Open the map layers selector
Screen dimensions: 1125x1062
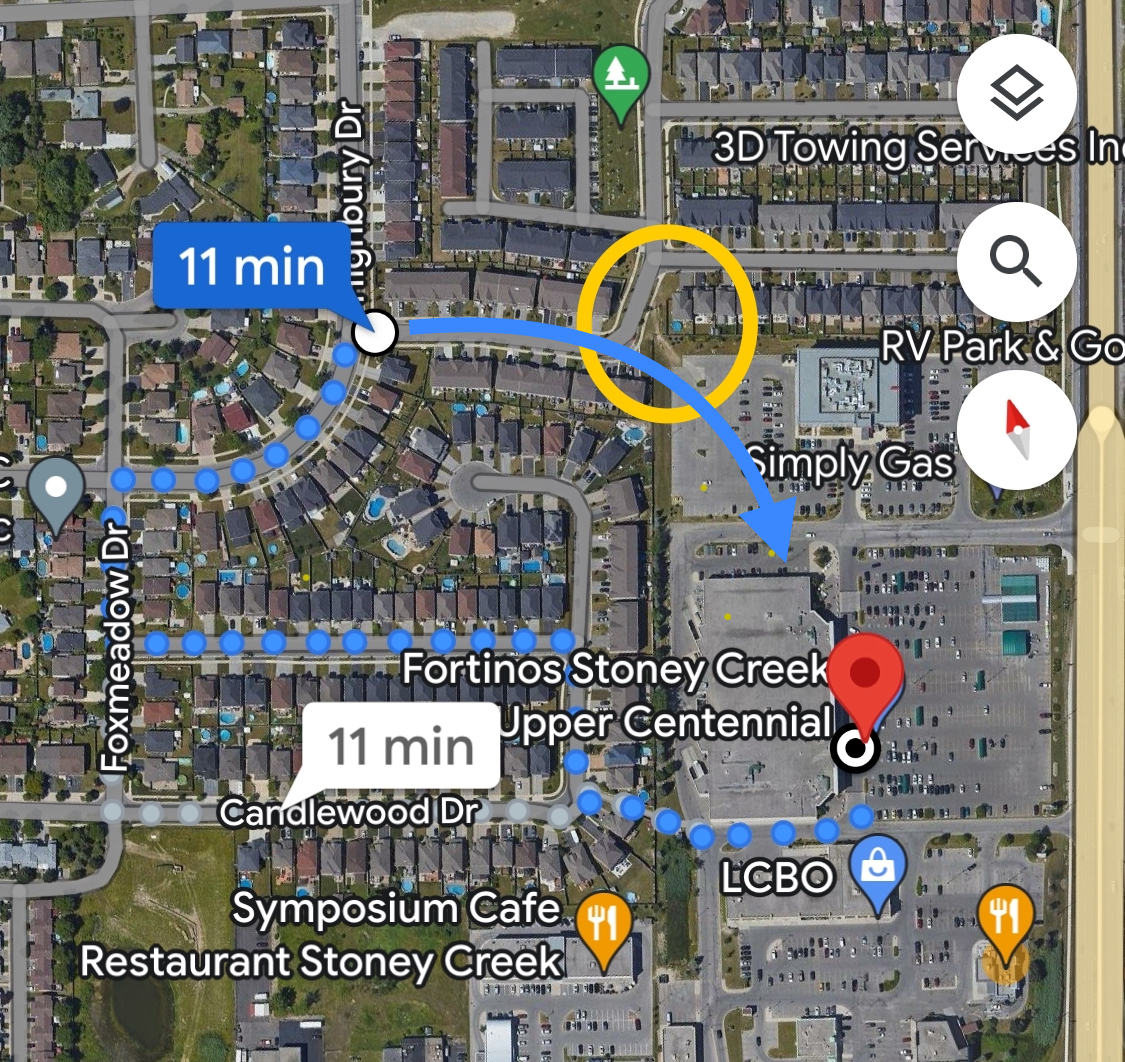click(x=1016, y=94)
